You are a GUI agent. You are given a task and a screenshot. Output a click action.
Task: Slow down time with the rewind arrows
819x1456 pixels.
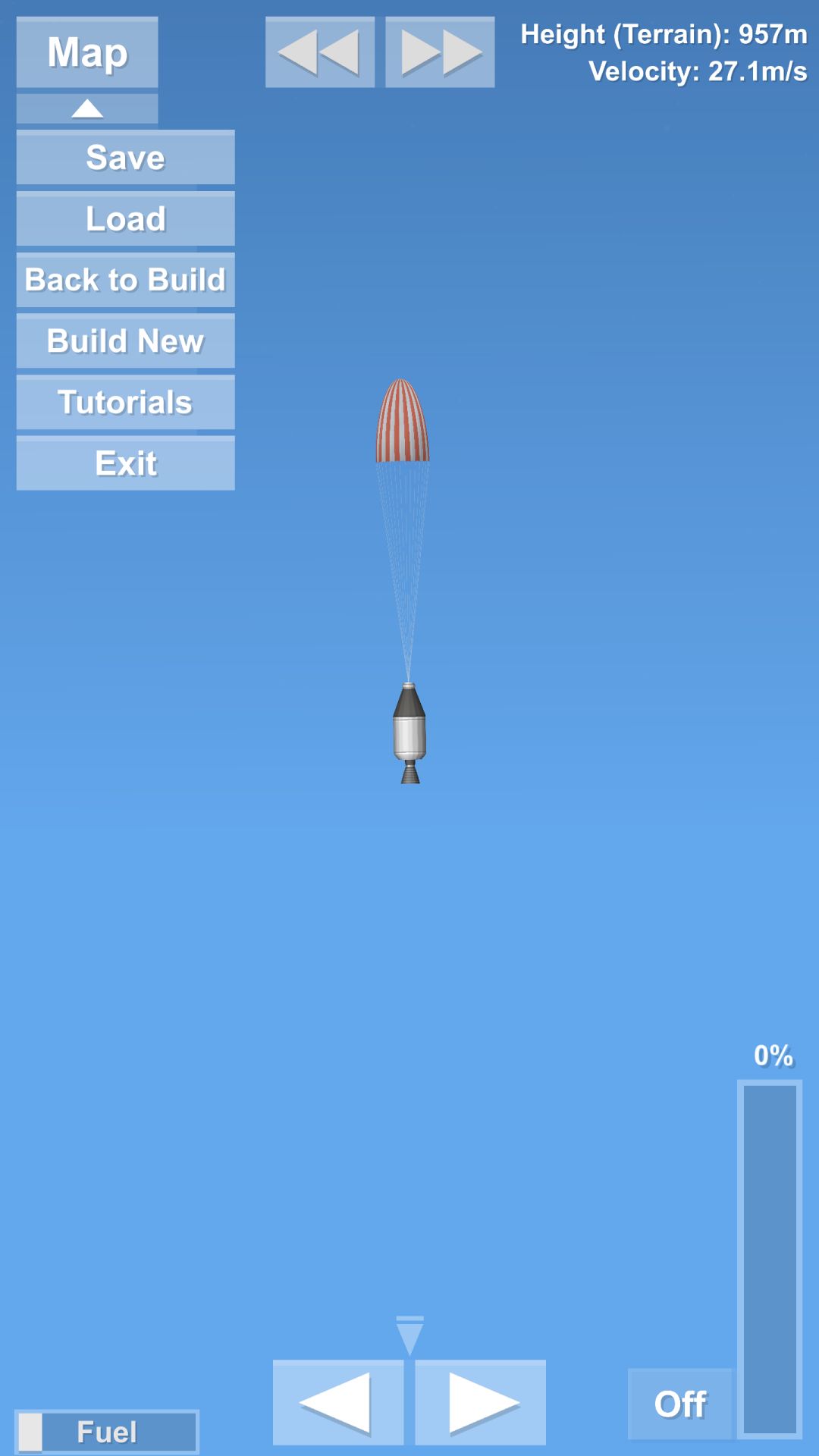320,52
